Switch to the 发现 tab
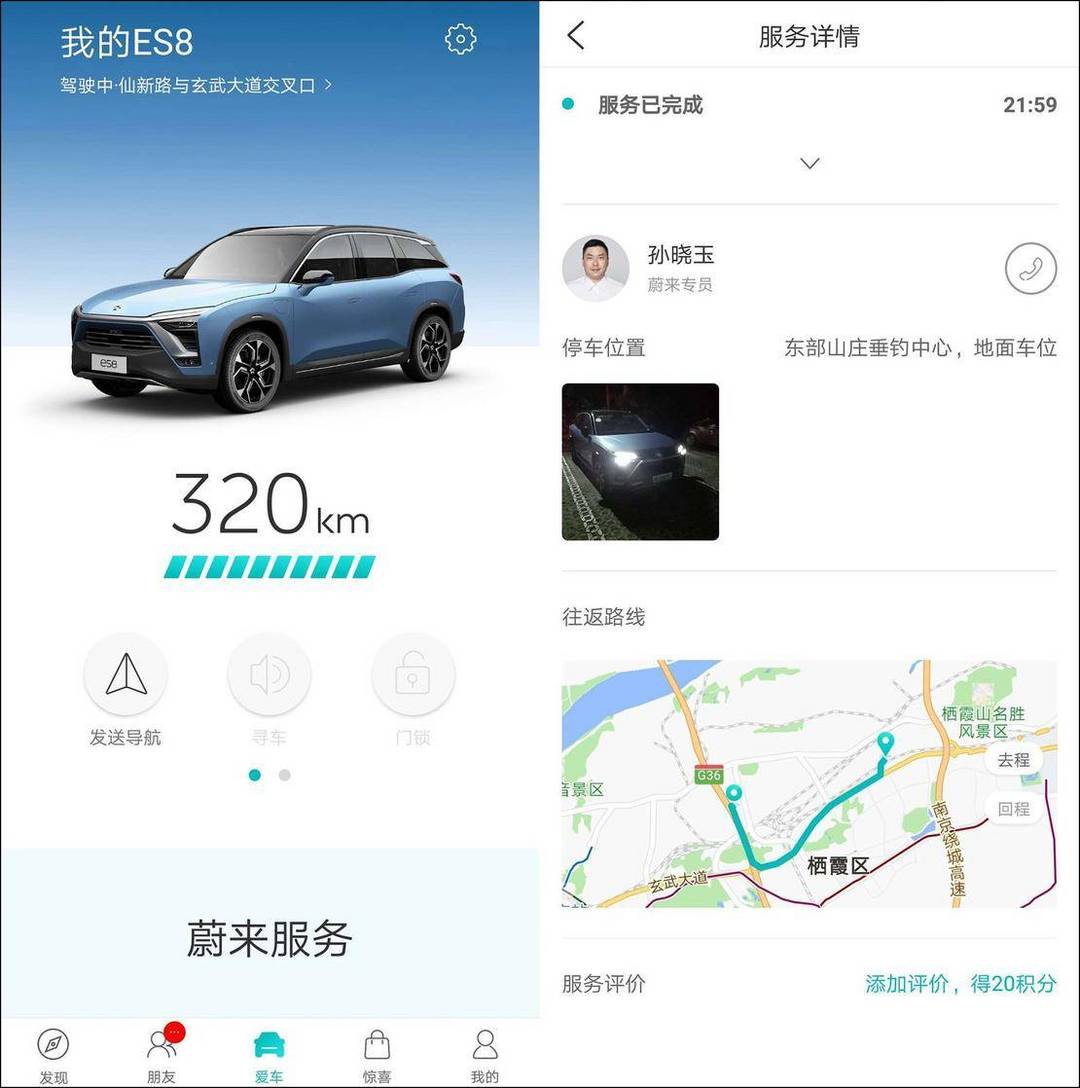The width and height of the screenshot is (1080, 1088). [x=53, y=1056]
